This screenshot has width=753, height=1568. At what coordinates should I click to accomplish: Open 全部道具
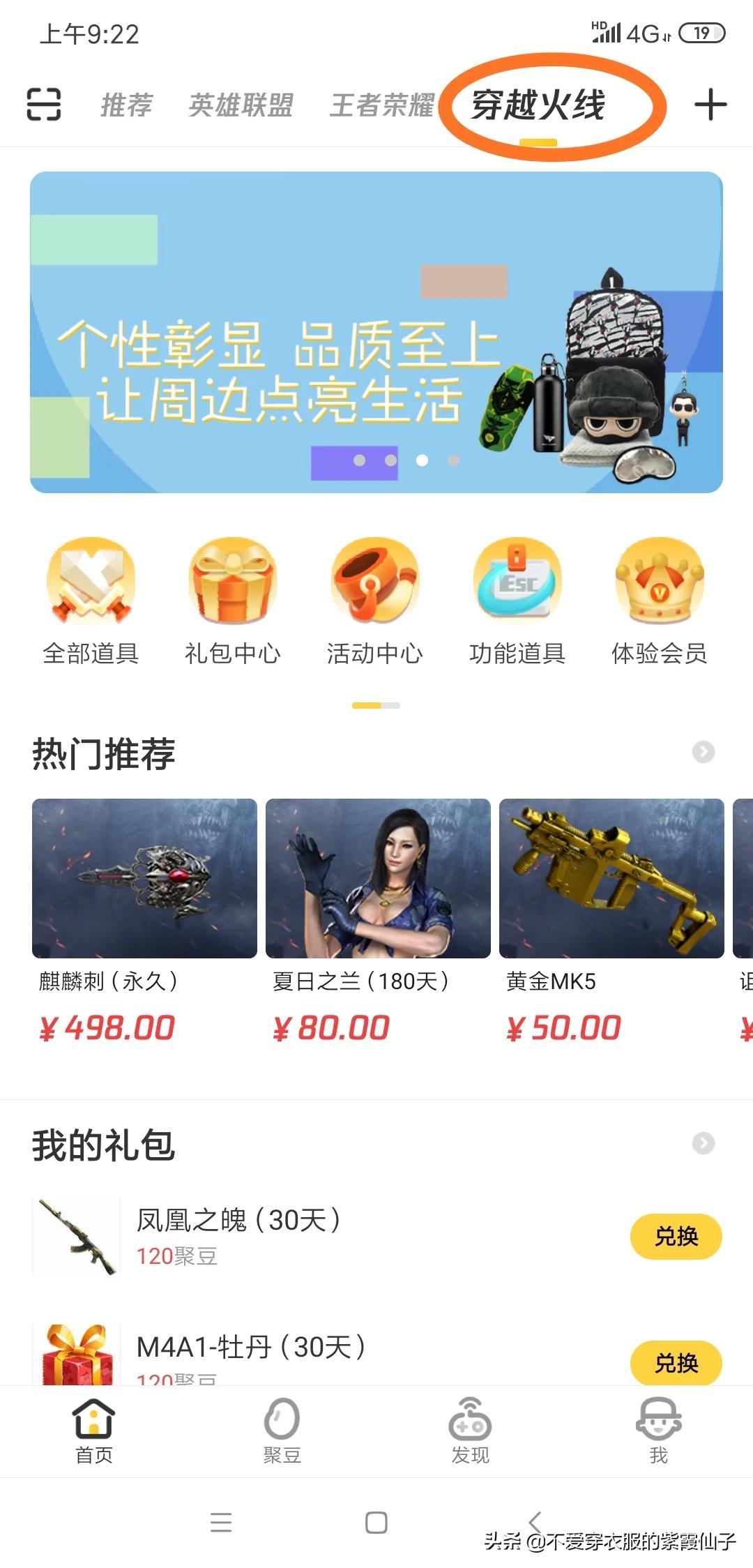pyautogui.click(x=91, y=601)
